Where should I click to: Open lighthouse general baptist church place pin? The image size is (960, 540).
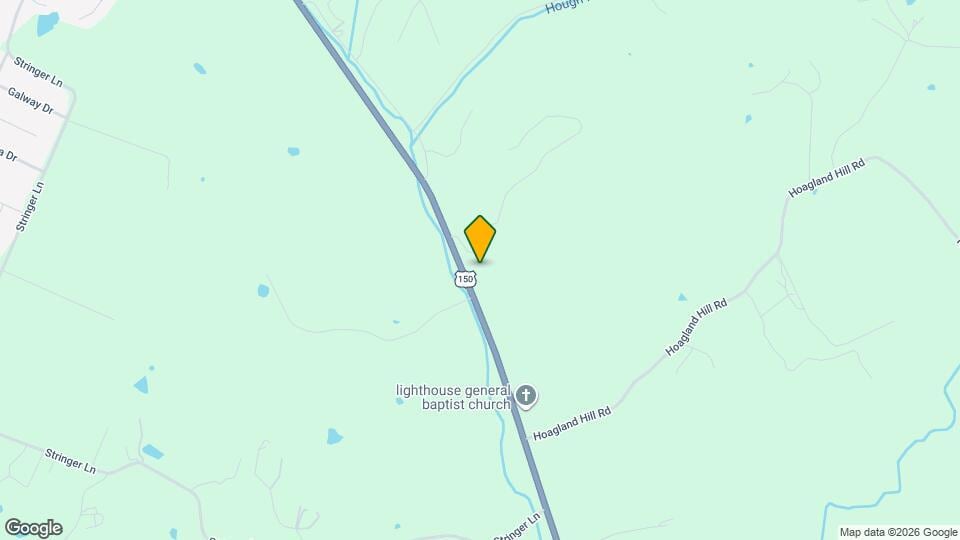pyautogui.click(x=526, y=398)
